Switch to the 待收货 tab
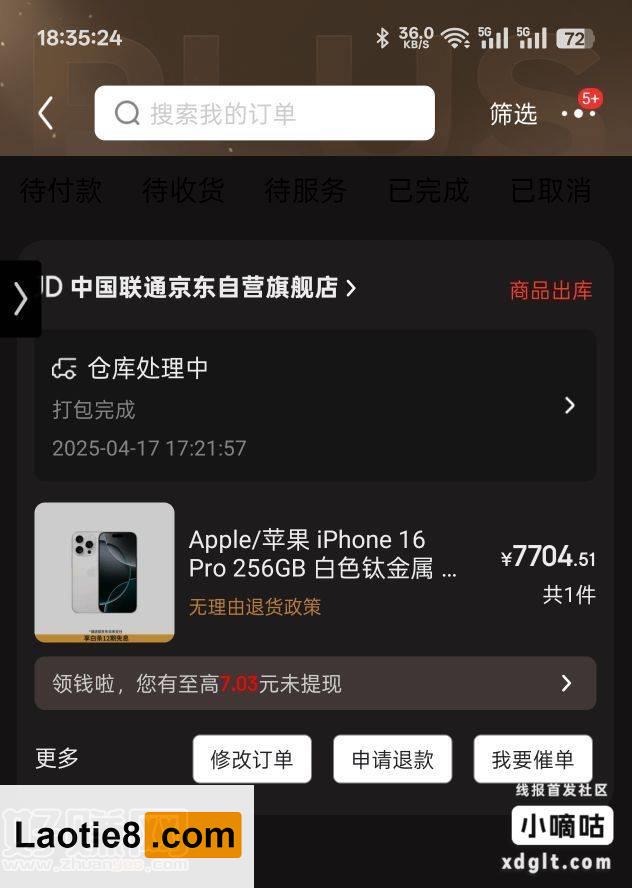Image resolution: width=632 pixels, height=888 pixels. click(x=183, y=190)
